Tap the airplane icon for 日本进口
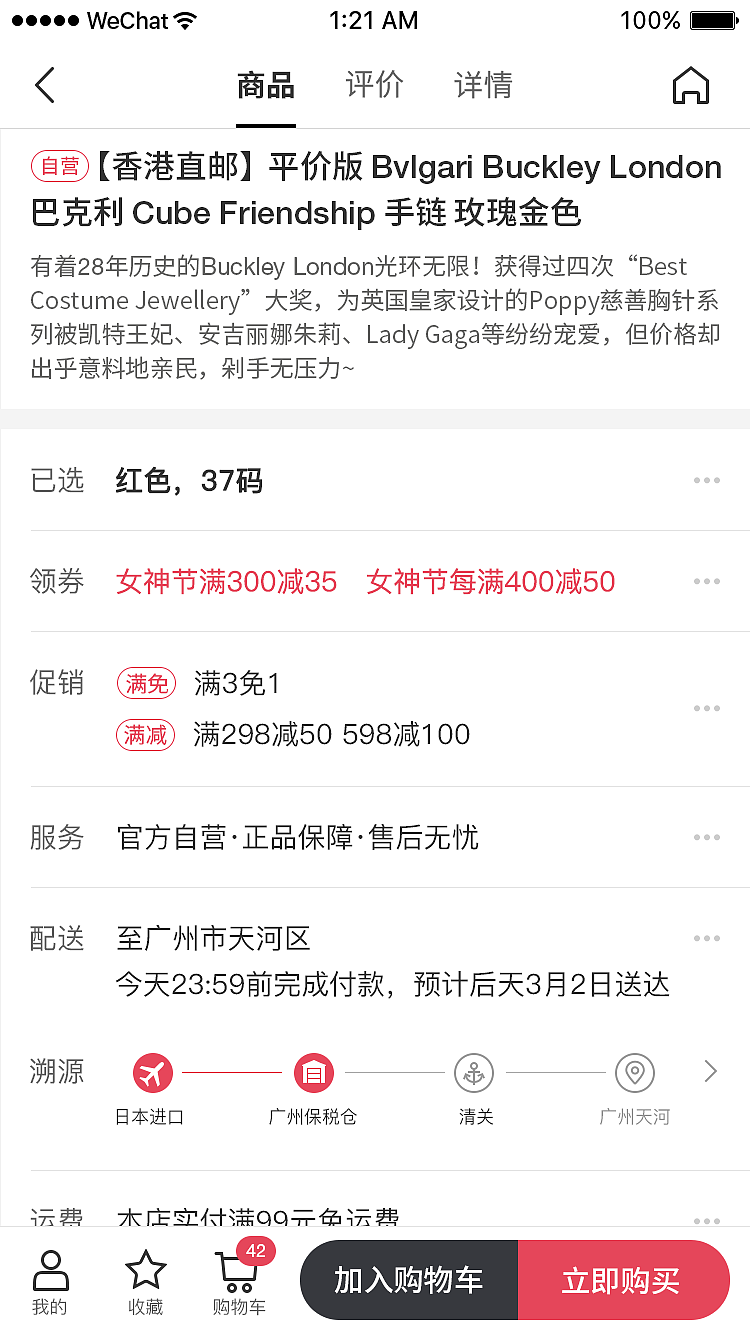 click(151, 1072)
